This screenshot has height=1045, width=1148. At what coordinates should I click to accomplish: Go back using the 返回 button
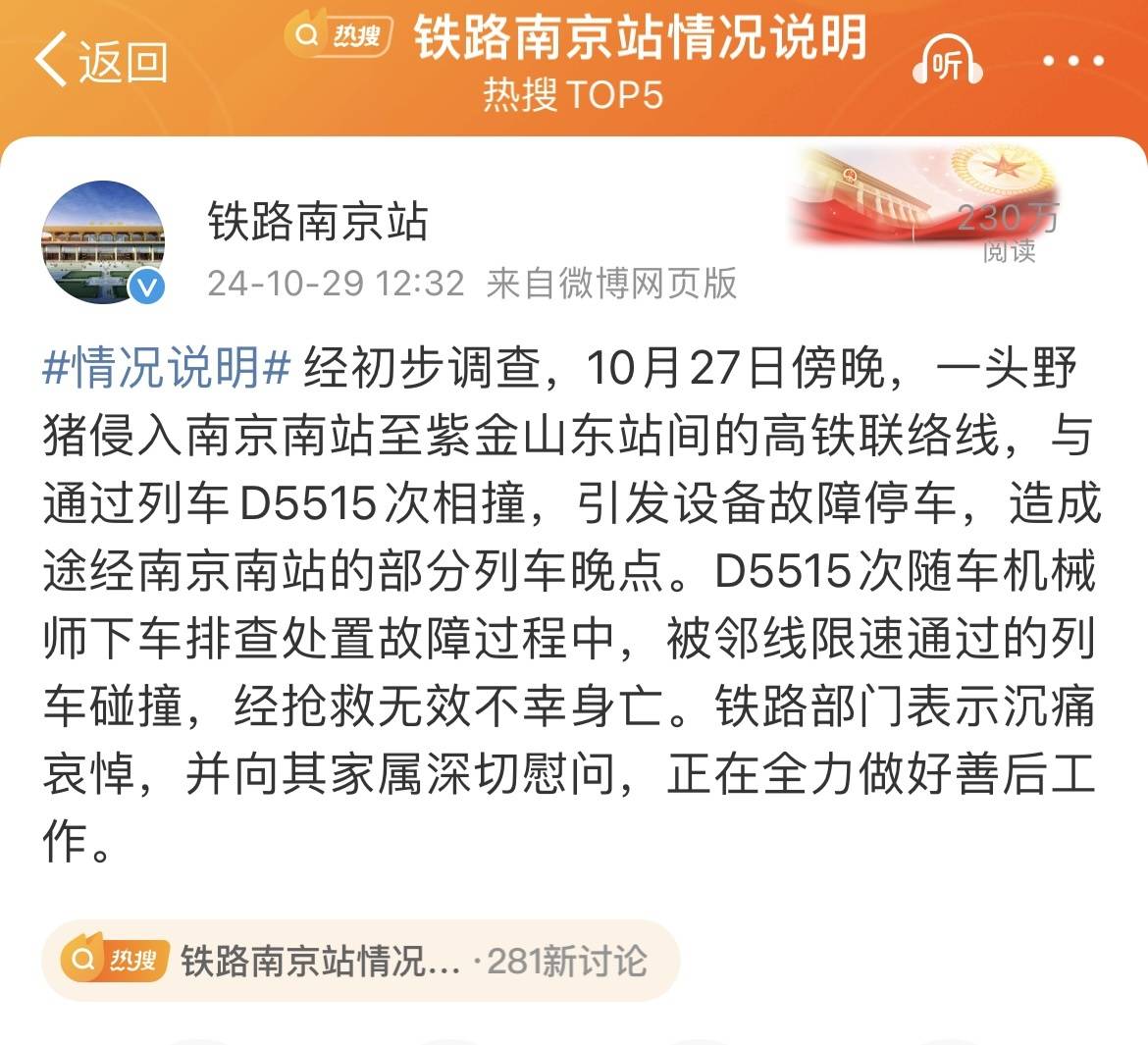pyautogui.click(x=100, y=61)
